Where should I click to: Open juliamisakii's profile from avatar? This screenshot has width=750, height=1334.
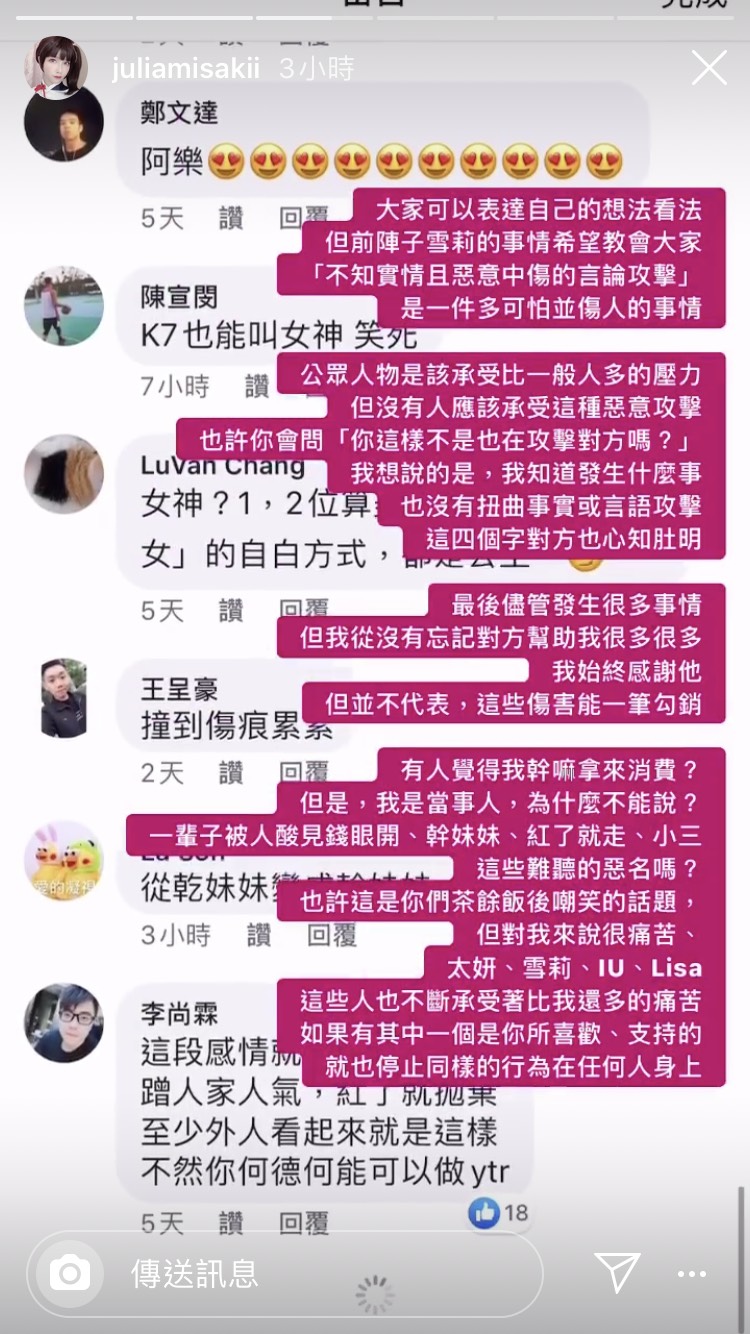[x=56, y=68]
